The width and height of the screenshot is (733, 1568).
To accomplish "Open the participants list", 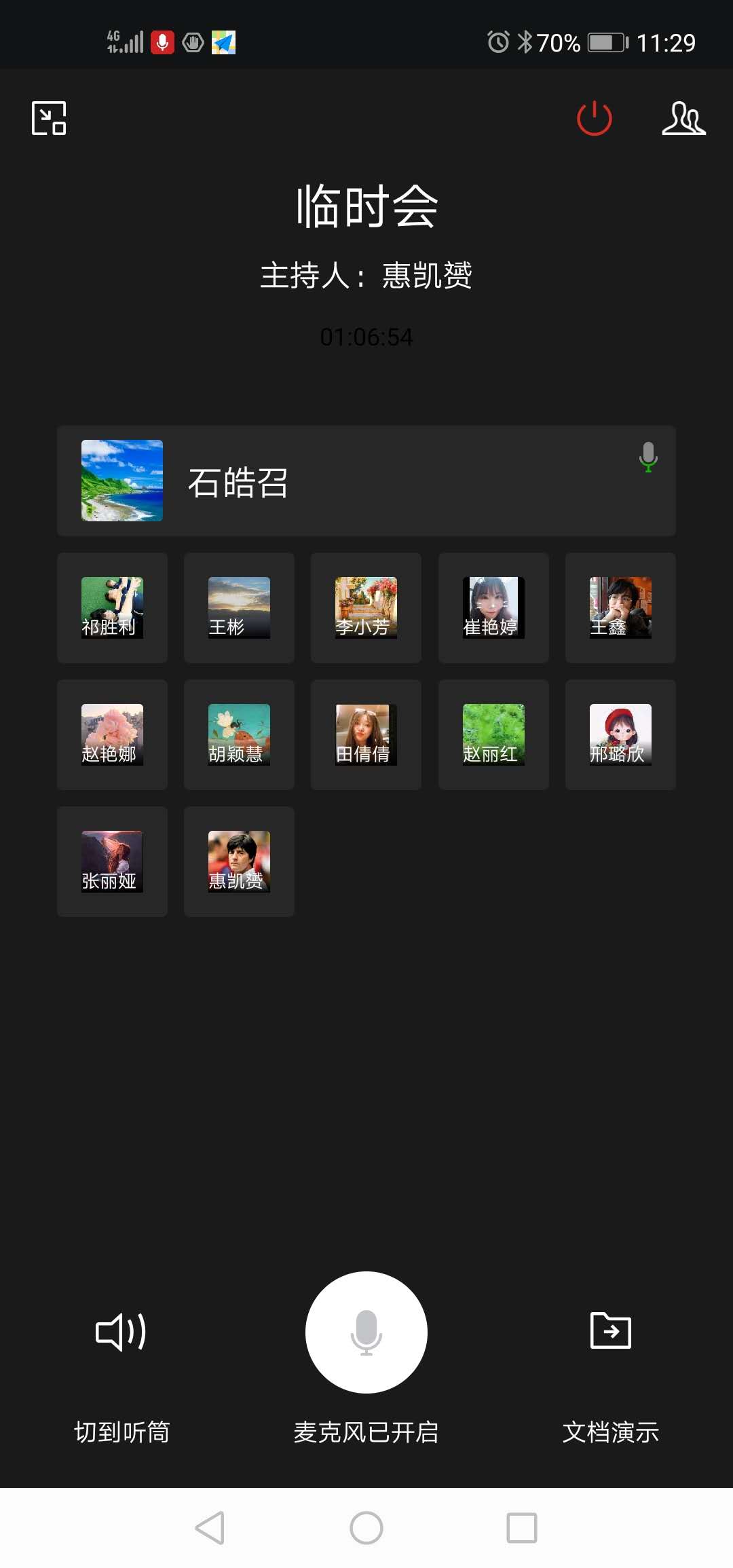I will click(x=683, y=118).
